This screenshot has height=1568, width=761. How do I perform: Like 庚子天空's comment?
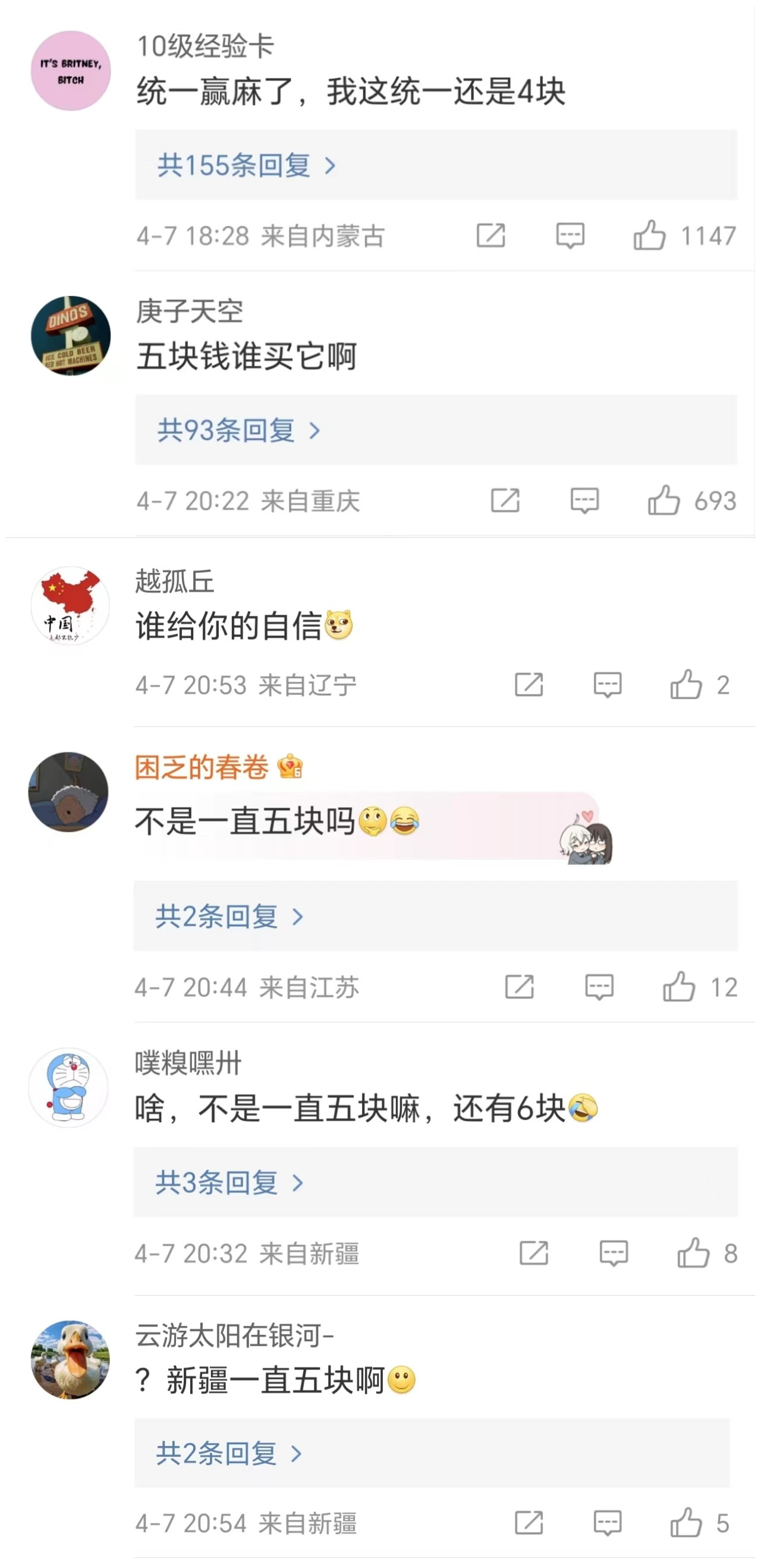pos(663,501)
